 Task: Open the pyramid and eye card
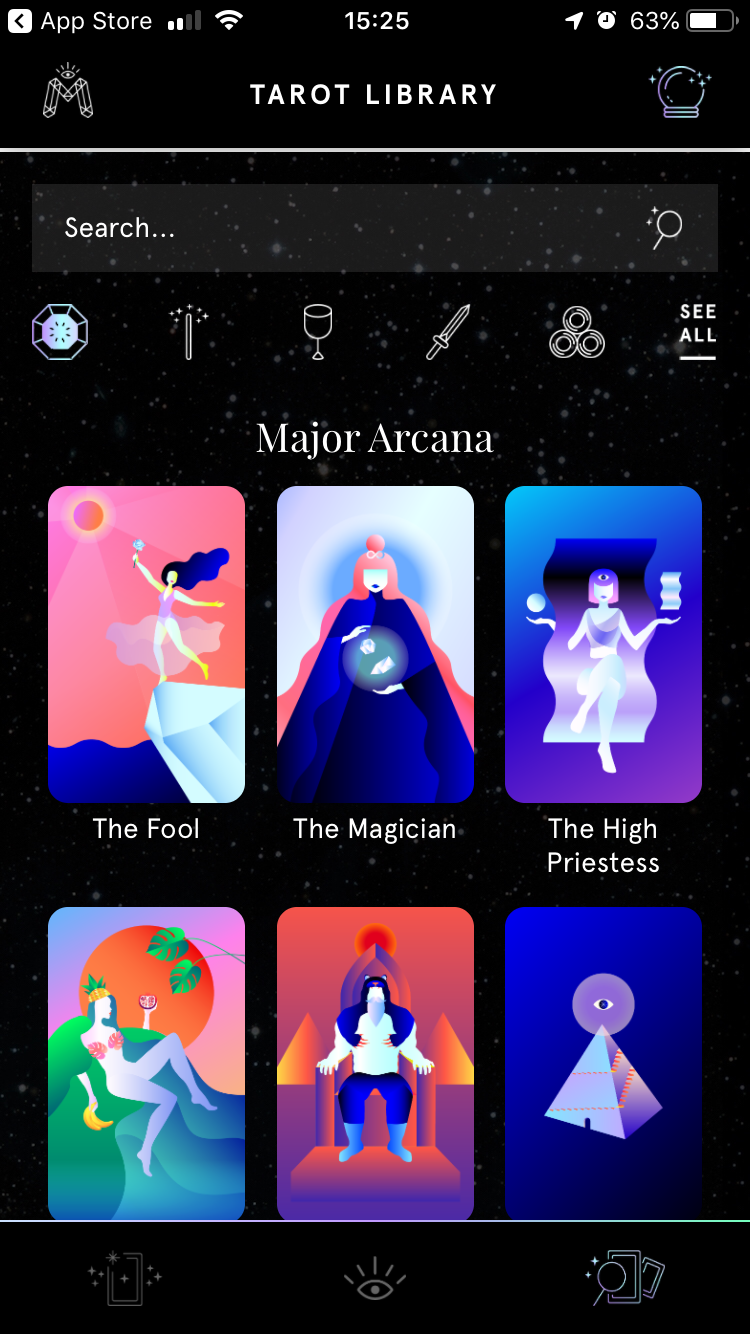[x=603, y=1062]
